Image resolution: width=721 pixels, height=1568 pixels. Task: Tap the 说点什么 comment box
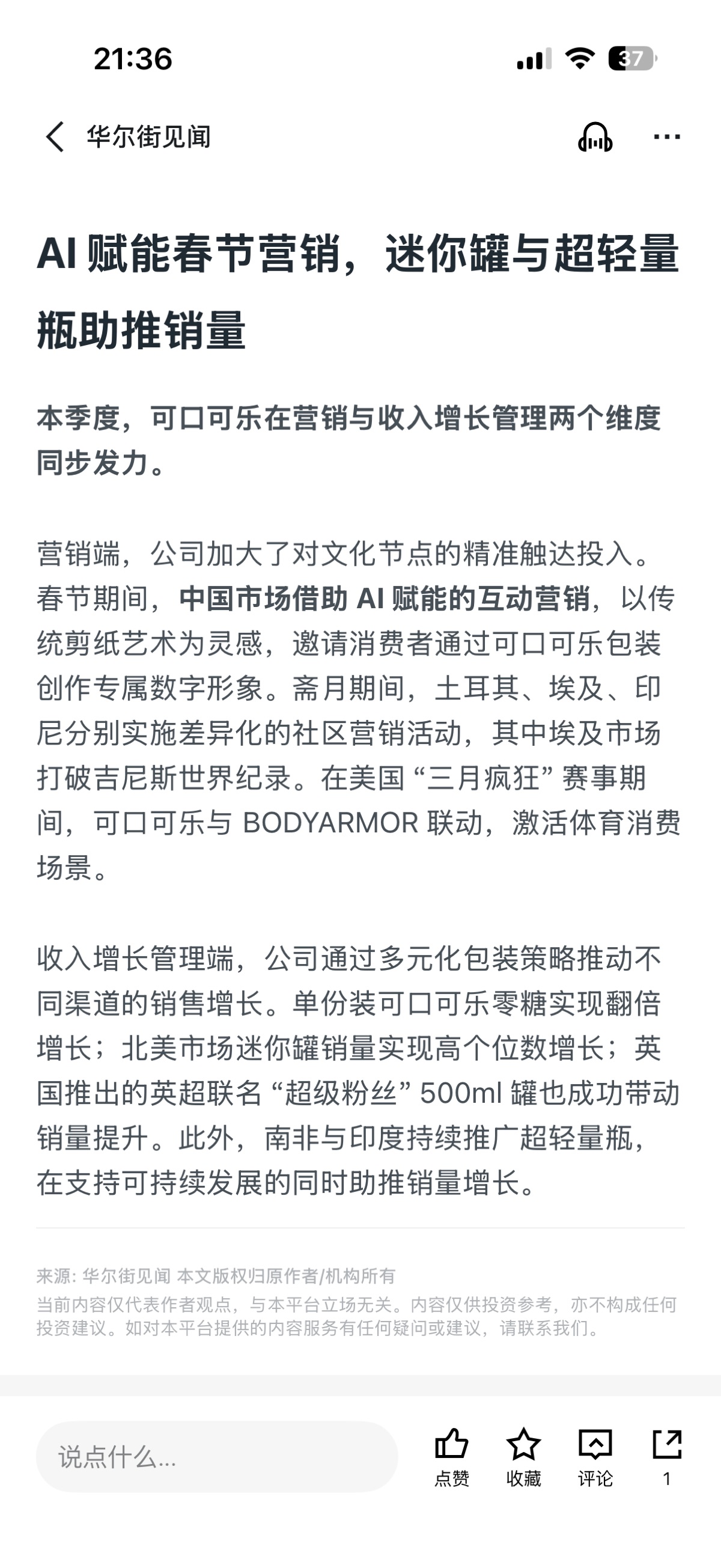click(x=217, y=1457)
